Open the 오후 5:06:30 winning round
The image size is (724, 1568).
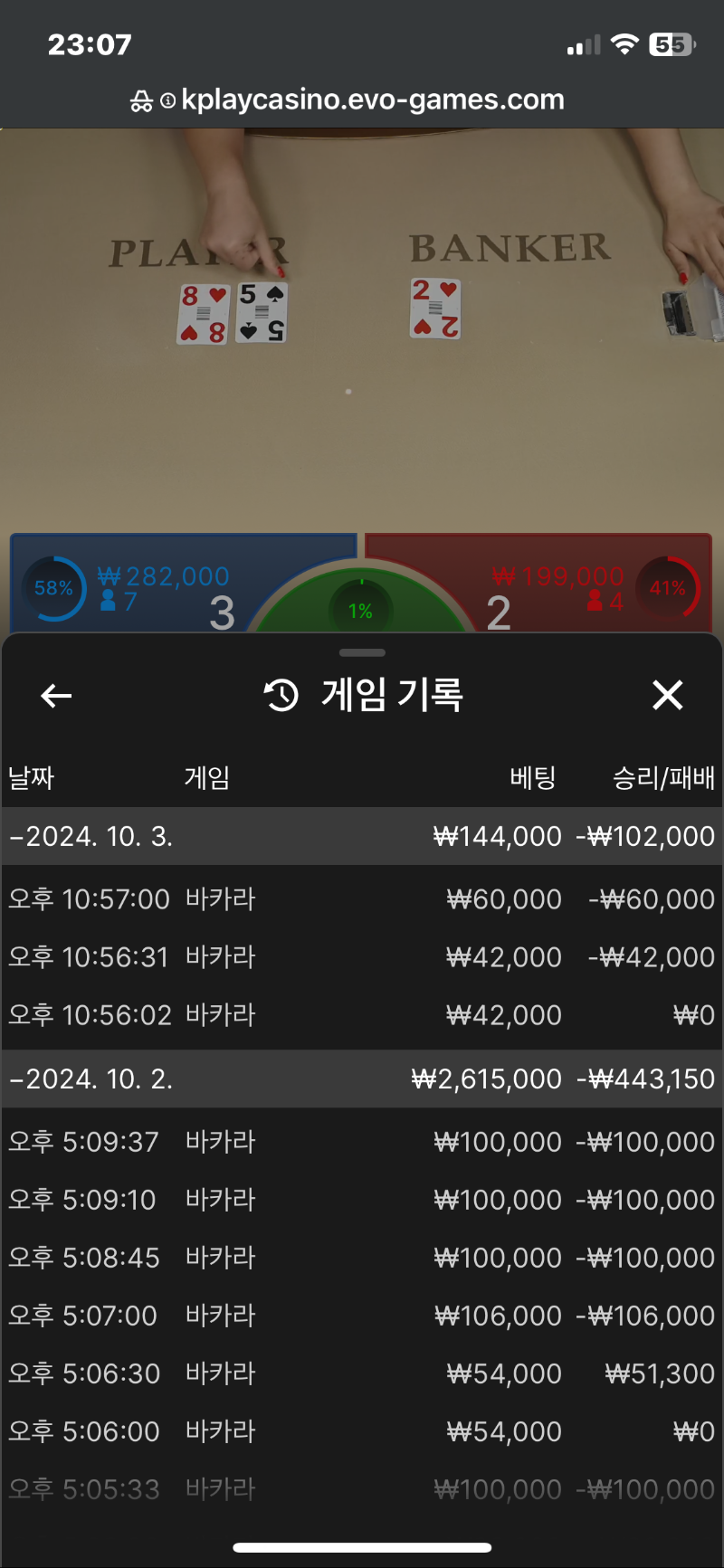(x=362, y=1373)
